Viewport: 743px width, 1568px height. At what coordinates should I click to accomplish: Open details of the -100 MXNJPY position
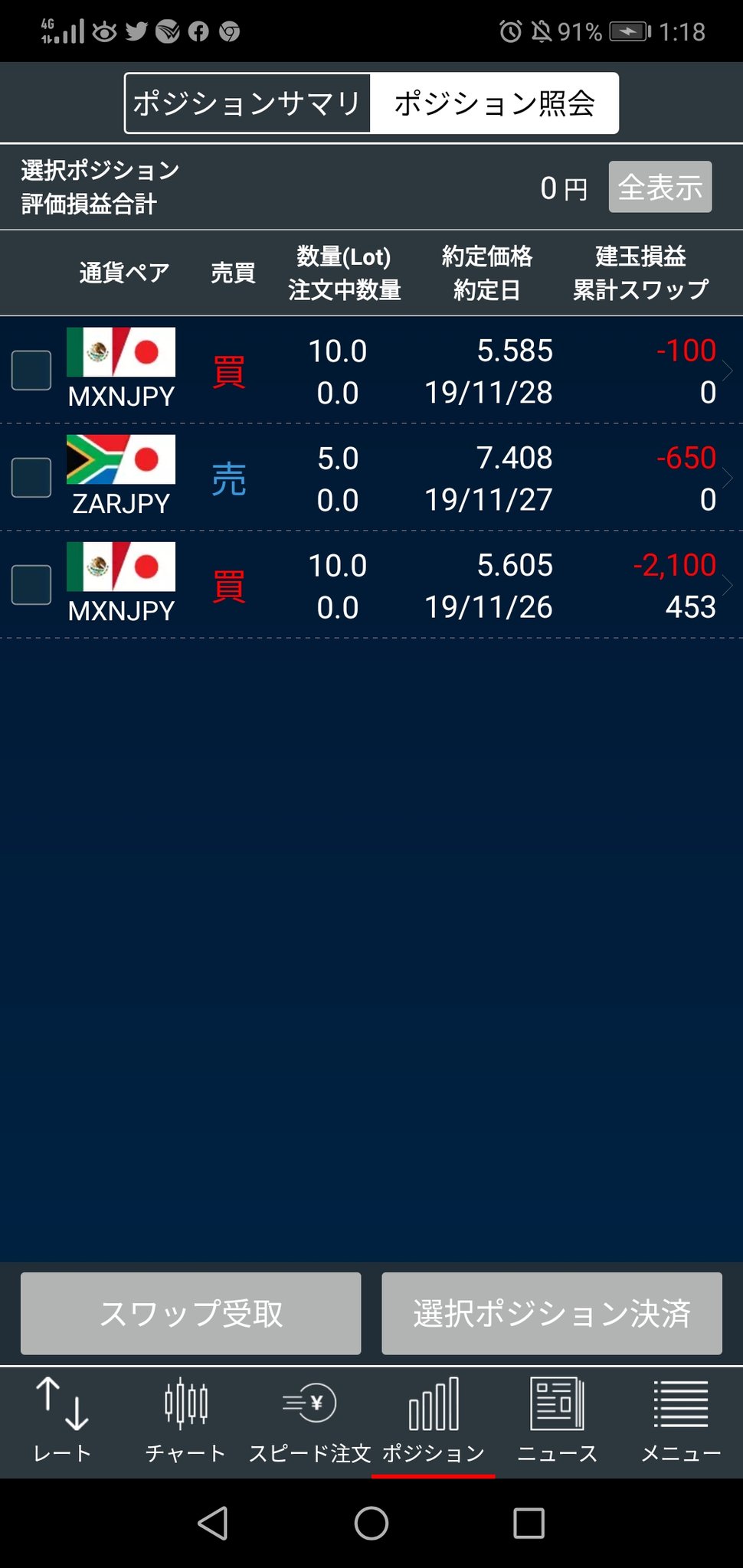[726, 371]
